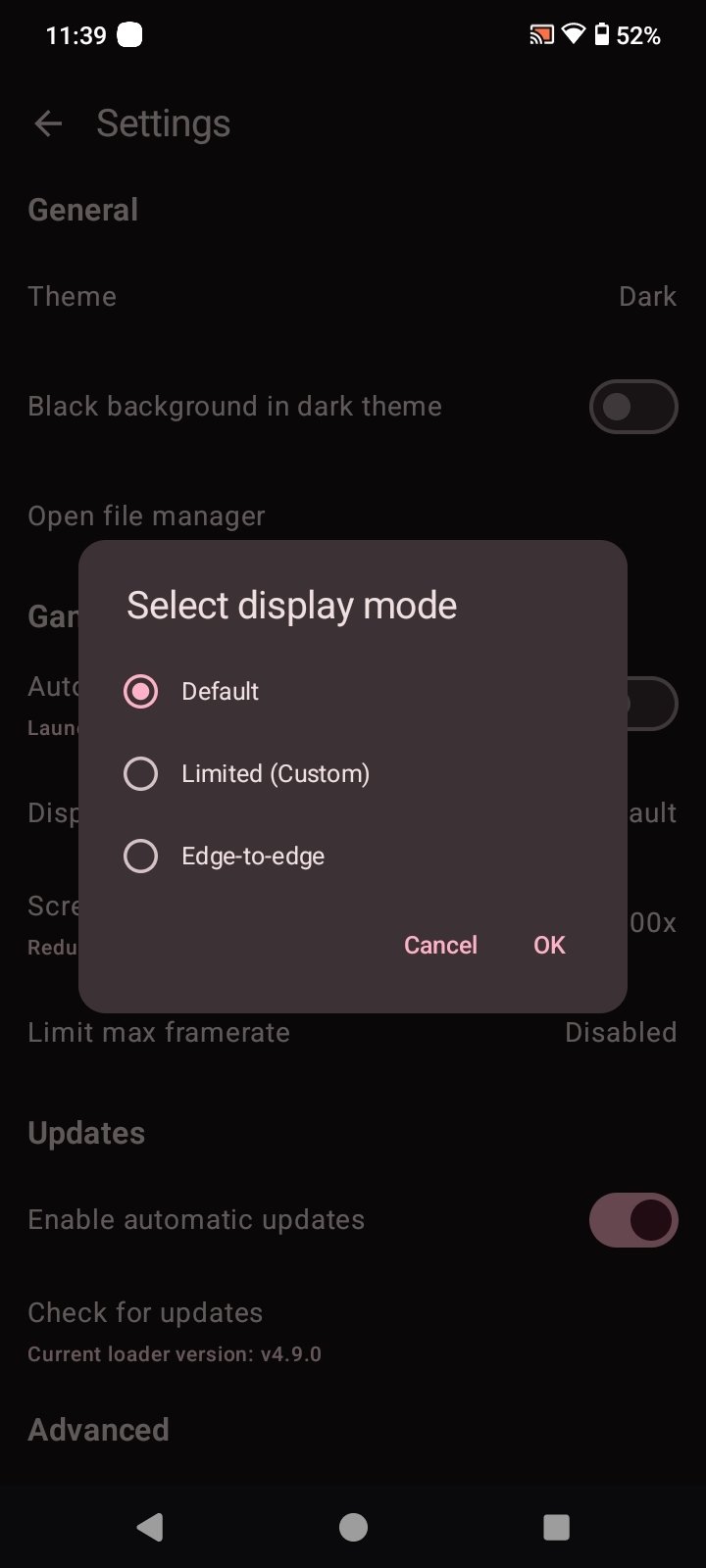Select the Edge-to-edge option
The width and height of the screenshot is (706, 1568).
click(141, 856)
